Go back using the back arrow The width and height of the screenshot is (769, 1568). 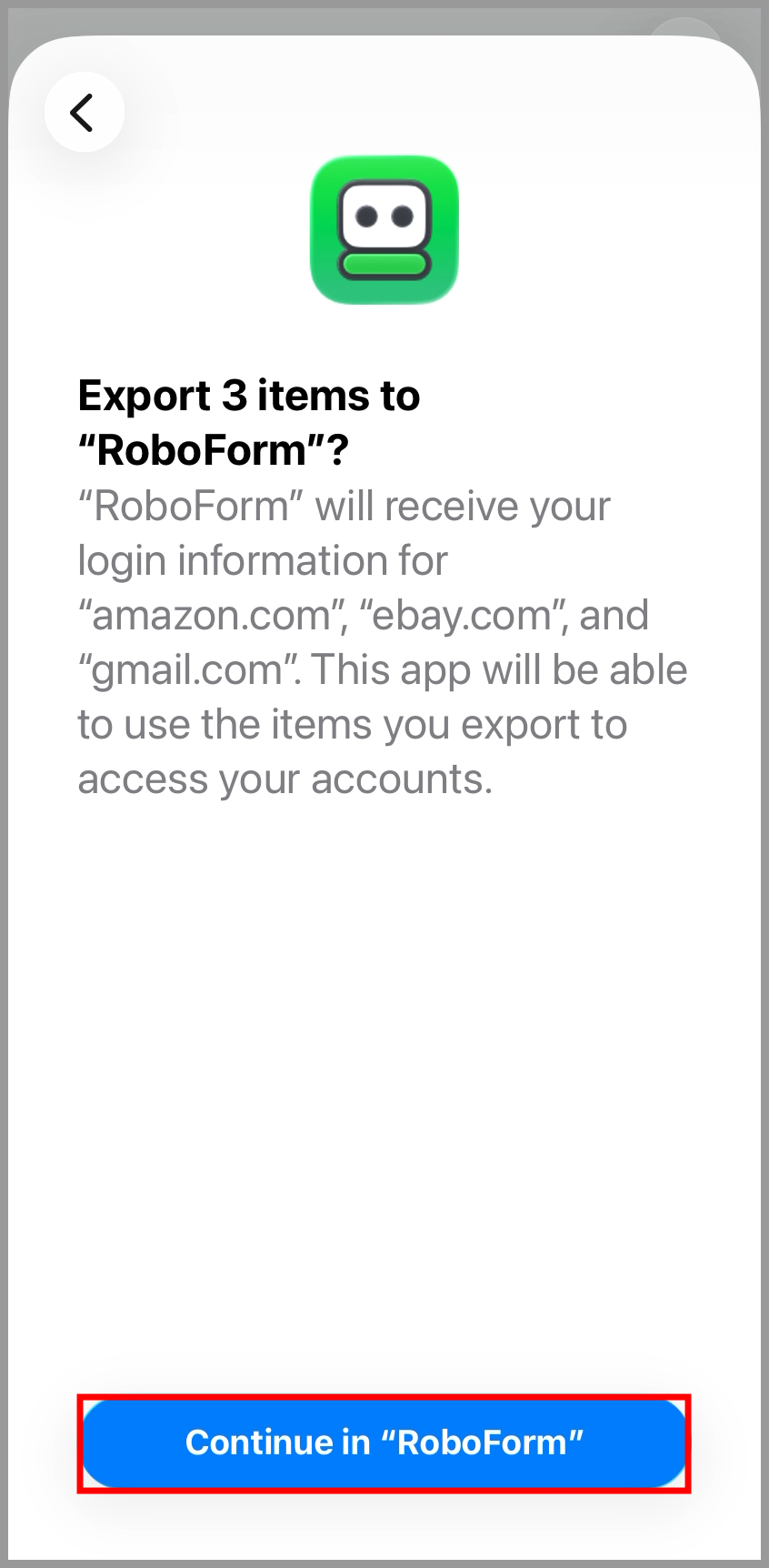coord(84,113)
